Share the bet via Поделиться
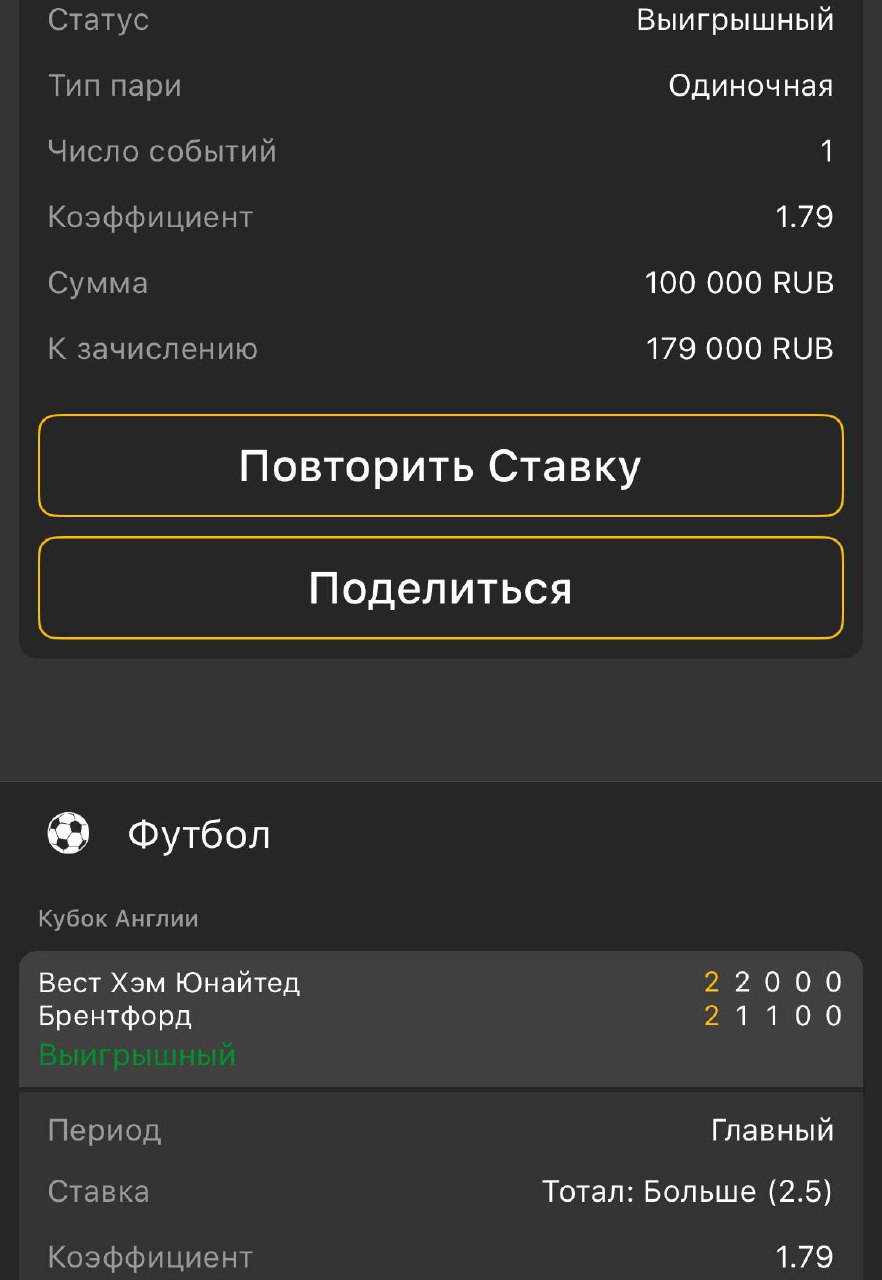The width and height of the screenshot is (882, 1280). pyautogui.click(x=440, y=588)
